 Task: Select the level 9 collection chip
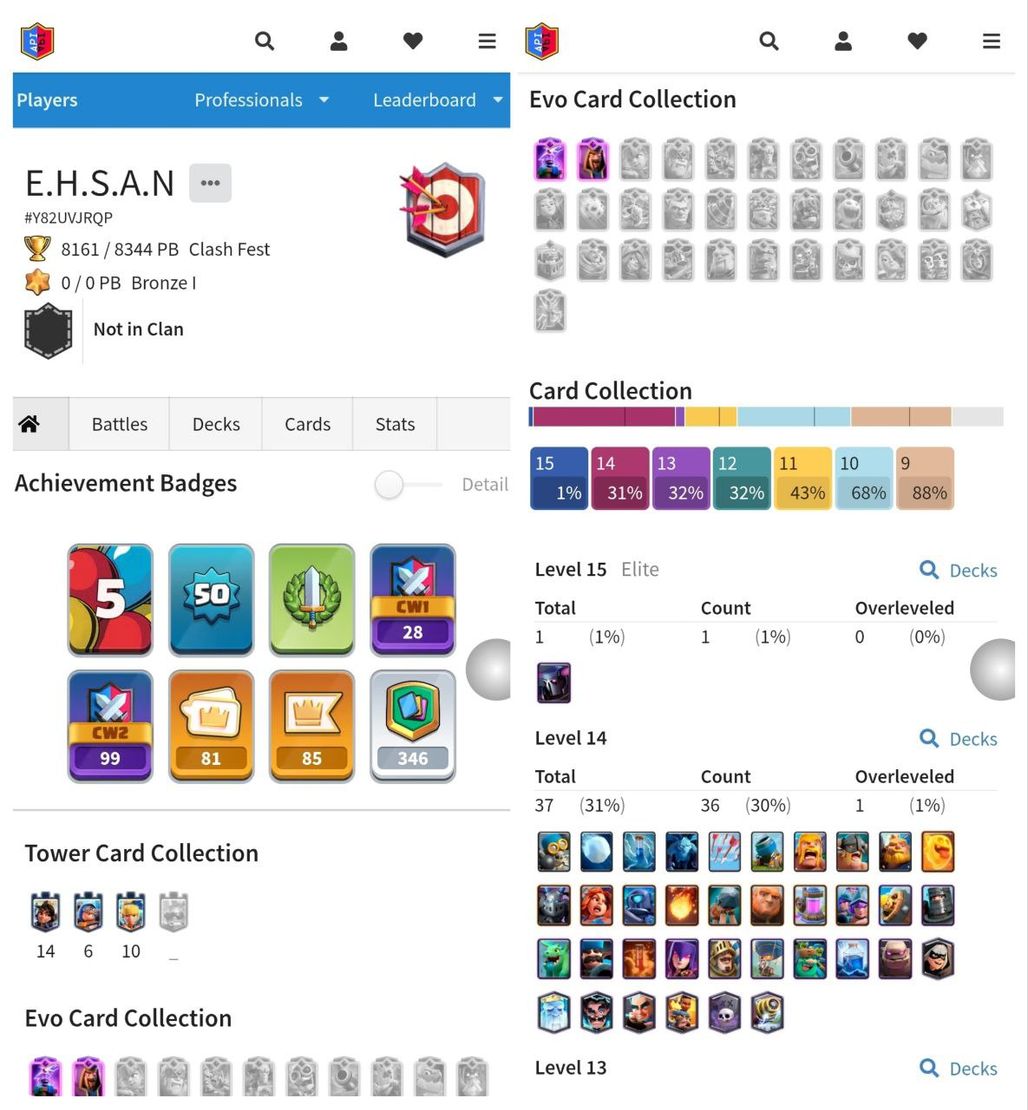point(924,479)
